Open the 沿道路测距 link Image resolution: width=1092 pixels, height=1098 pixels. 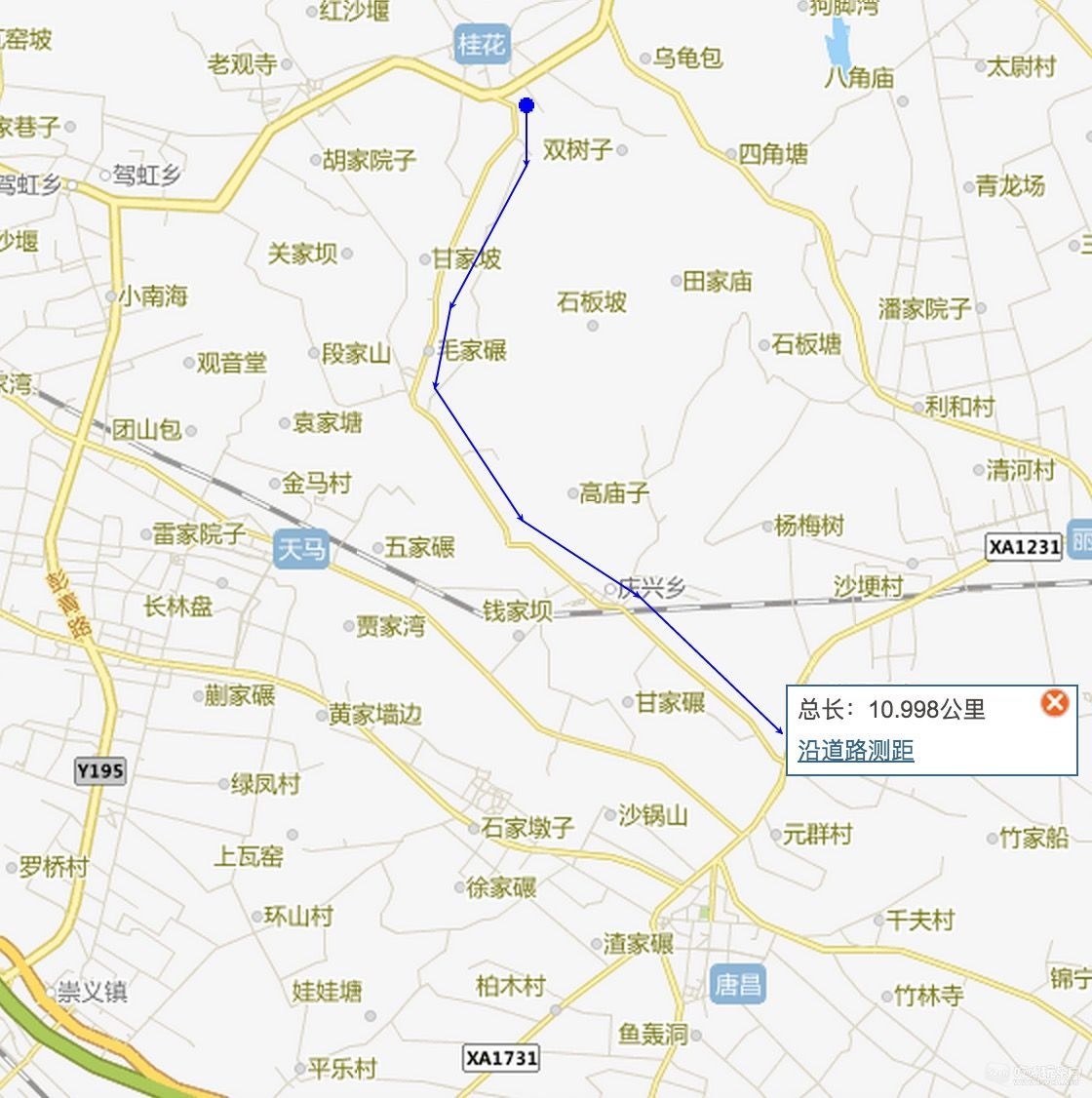coord(855,750)
